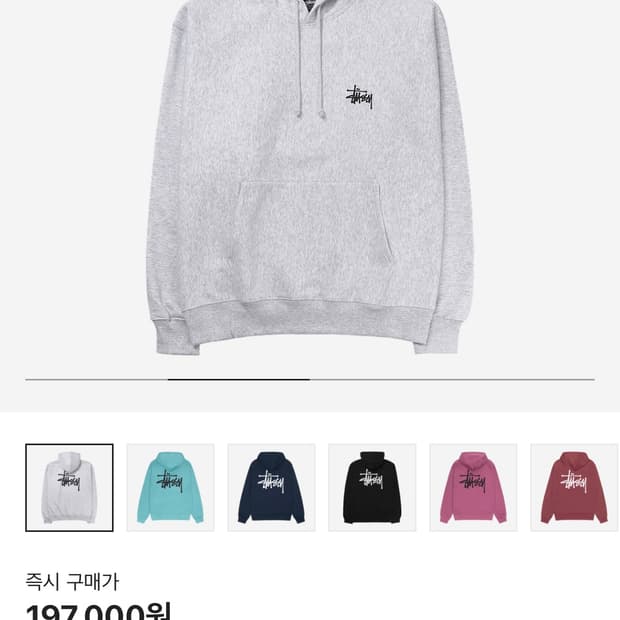Screen dimensions: 620x620
Task: Switch to the navy hoodie variant
Action: [271, 487]
